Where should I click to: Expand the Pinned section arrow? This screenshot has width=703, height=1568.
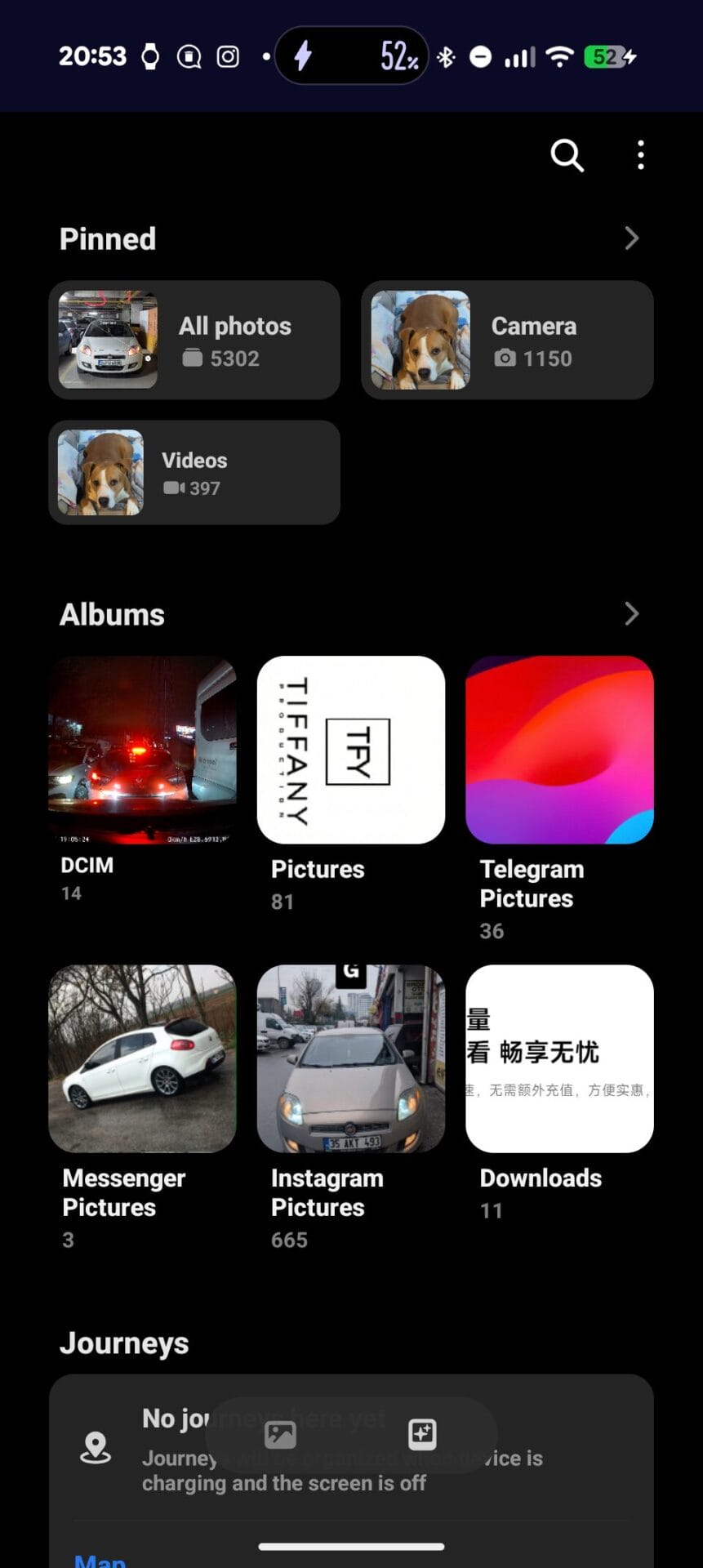(631, 238)
